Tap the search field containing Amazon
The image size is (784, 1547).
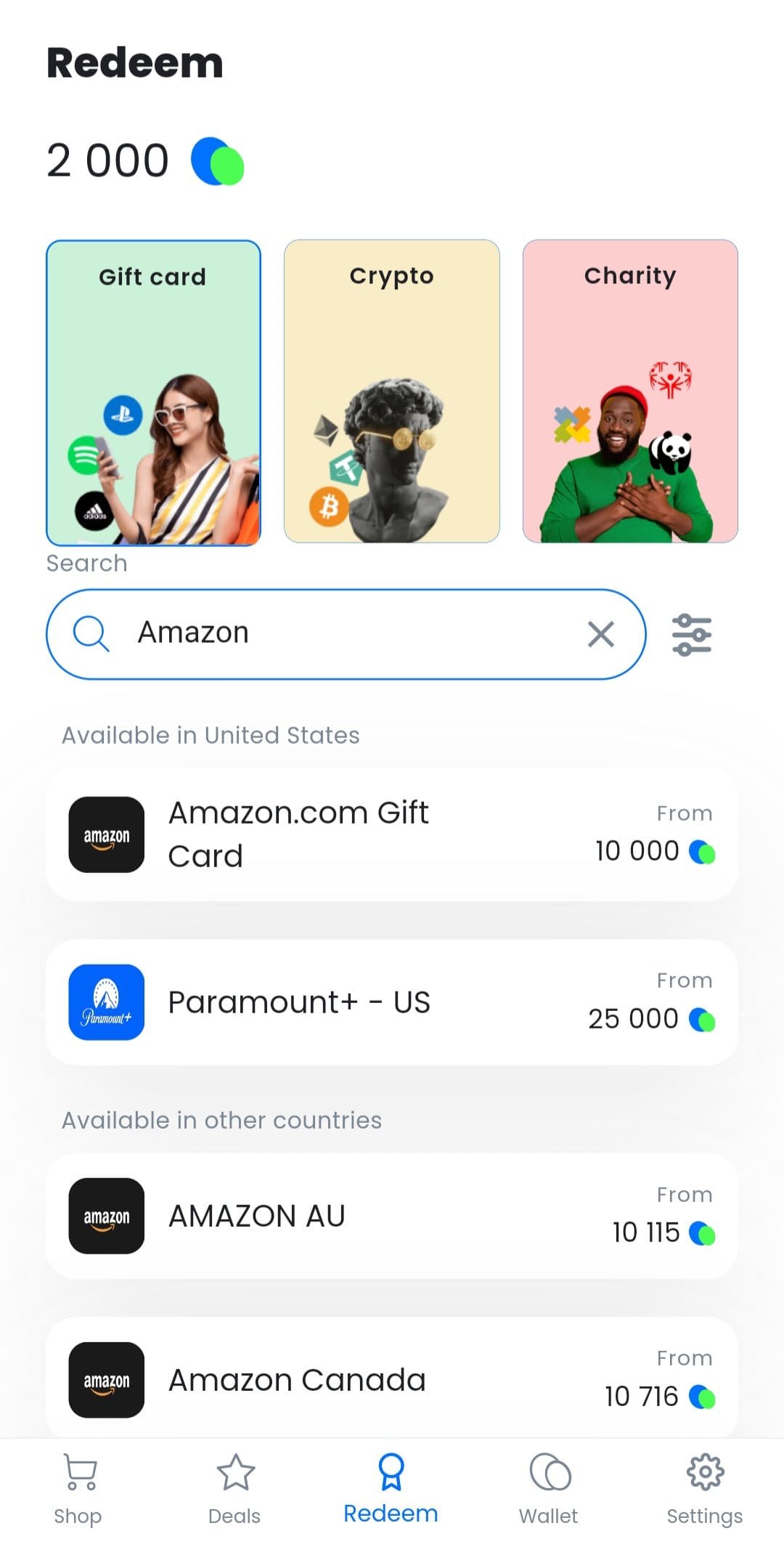point(346,634)
